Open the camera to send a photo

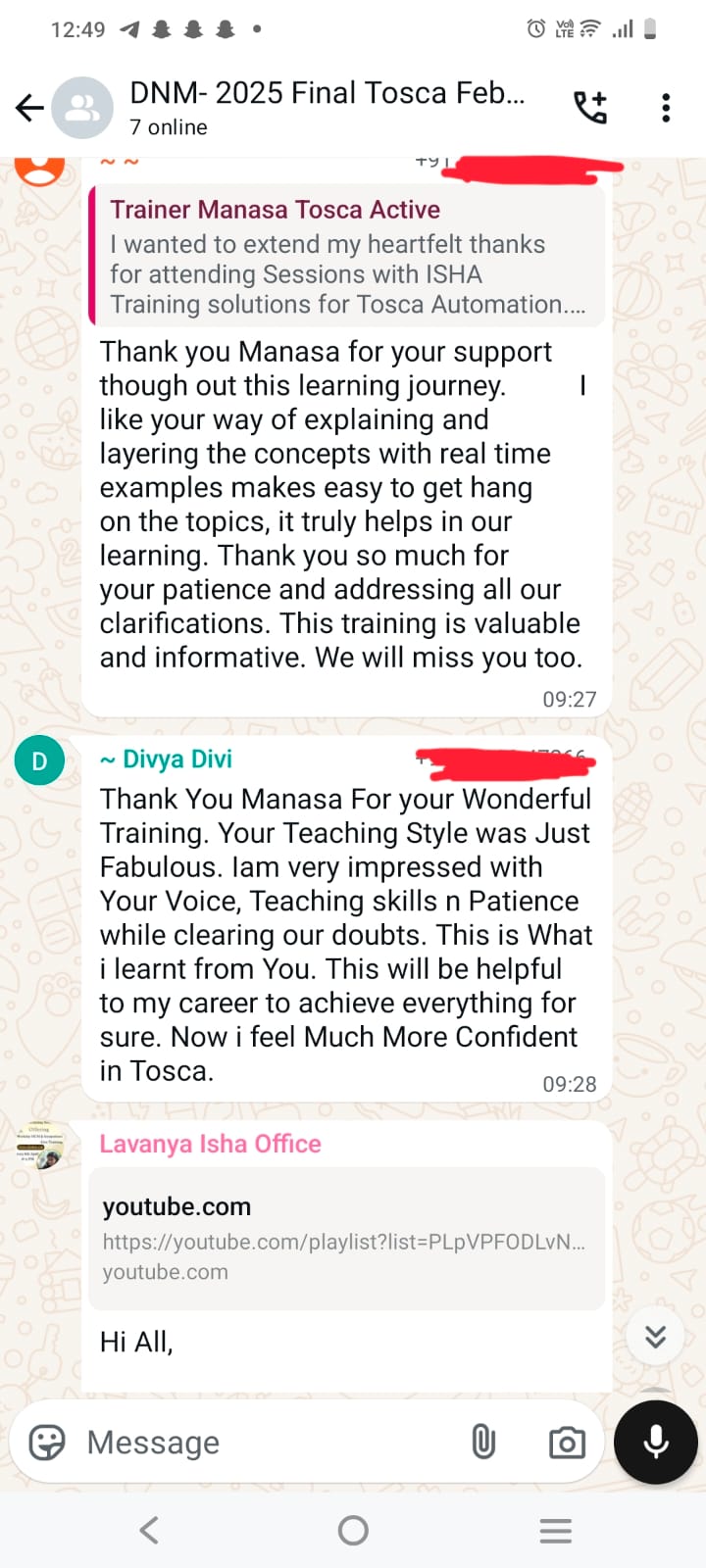tap(567, 1443)
